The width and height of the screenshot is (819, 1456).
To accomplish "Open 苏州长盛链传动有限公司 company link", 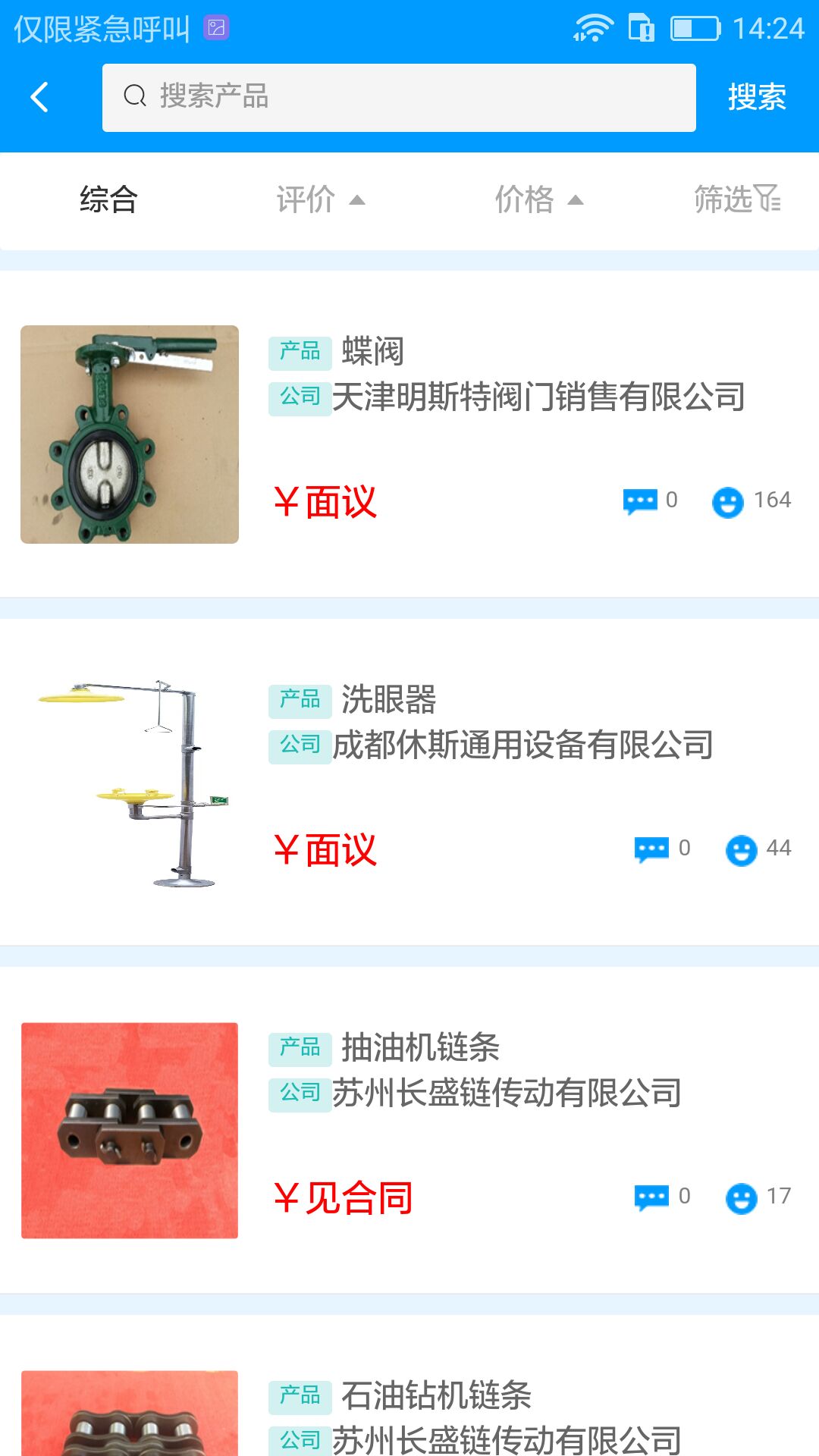I will coord(507,1092).
